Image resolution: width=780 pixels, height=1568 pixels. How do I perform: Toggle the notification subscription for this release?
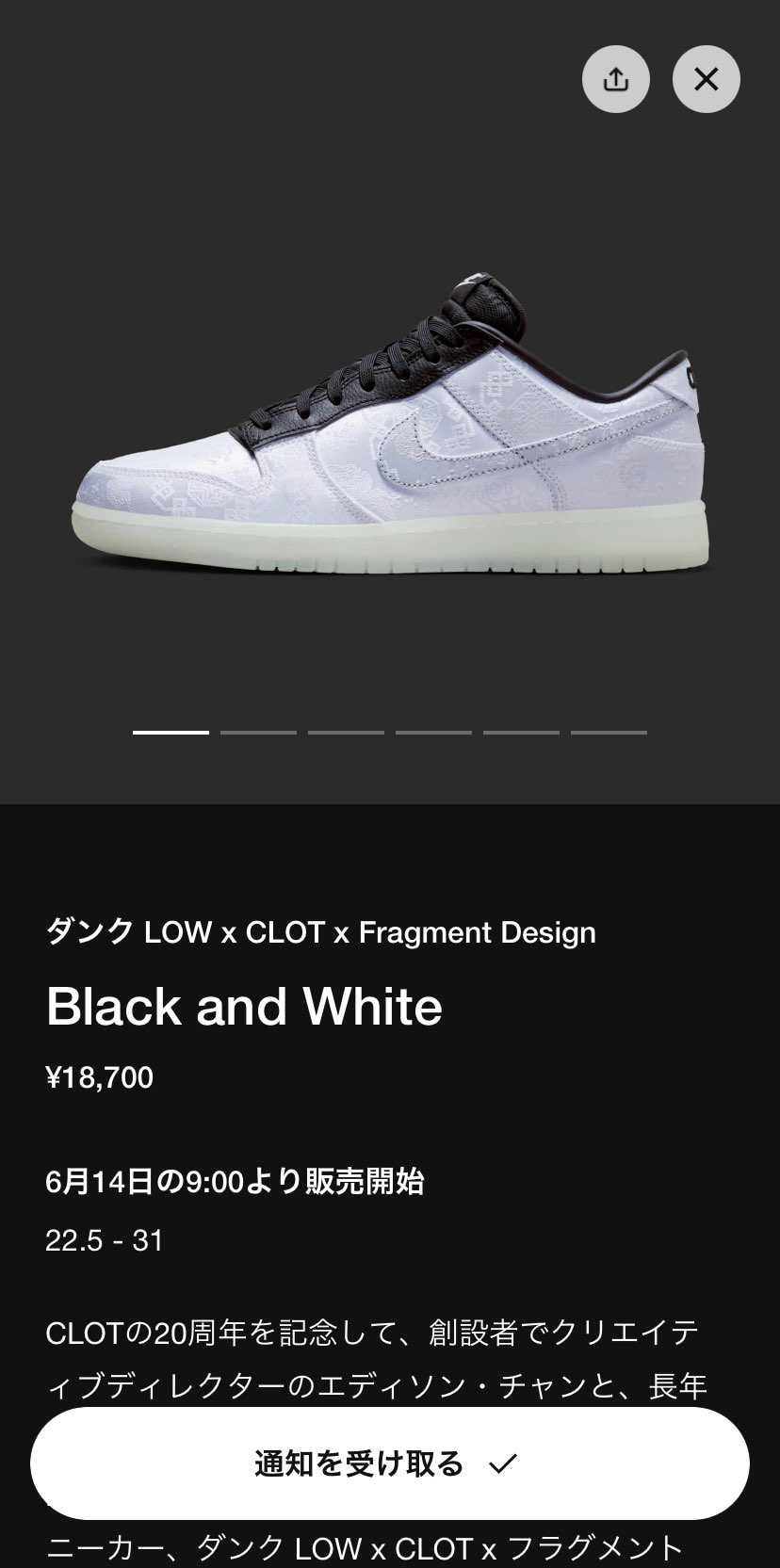pyautogui.click(x=390, y=1463)
